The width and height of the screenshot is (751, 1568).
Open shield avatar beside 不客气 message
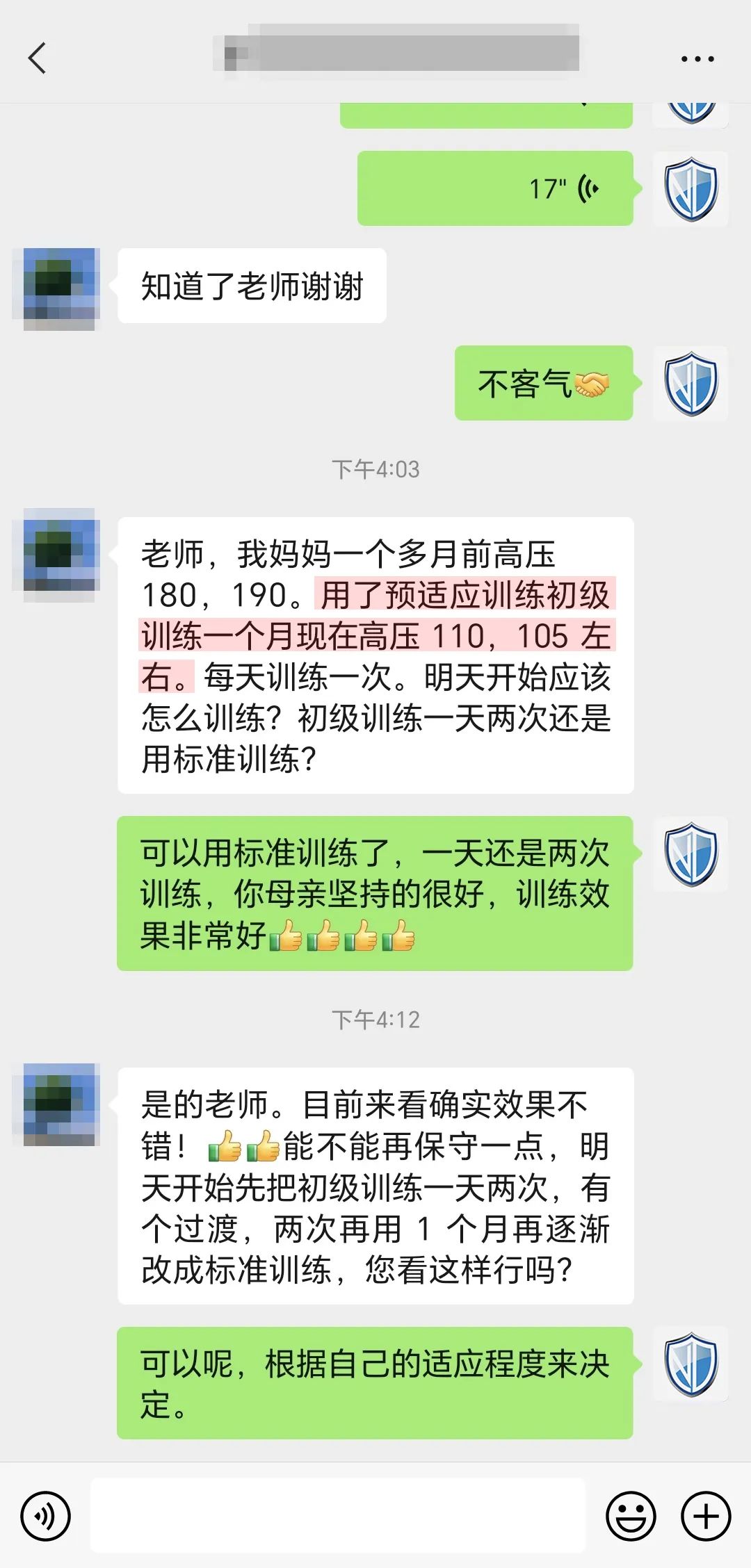point(691,384)
